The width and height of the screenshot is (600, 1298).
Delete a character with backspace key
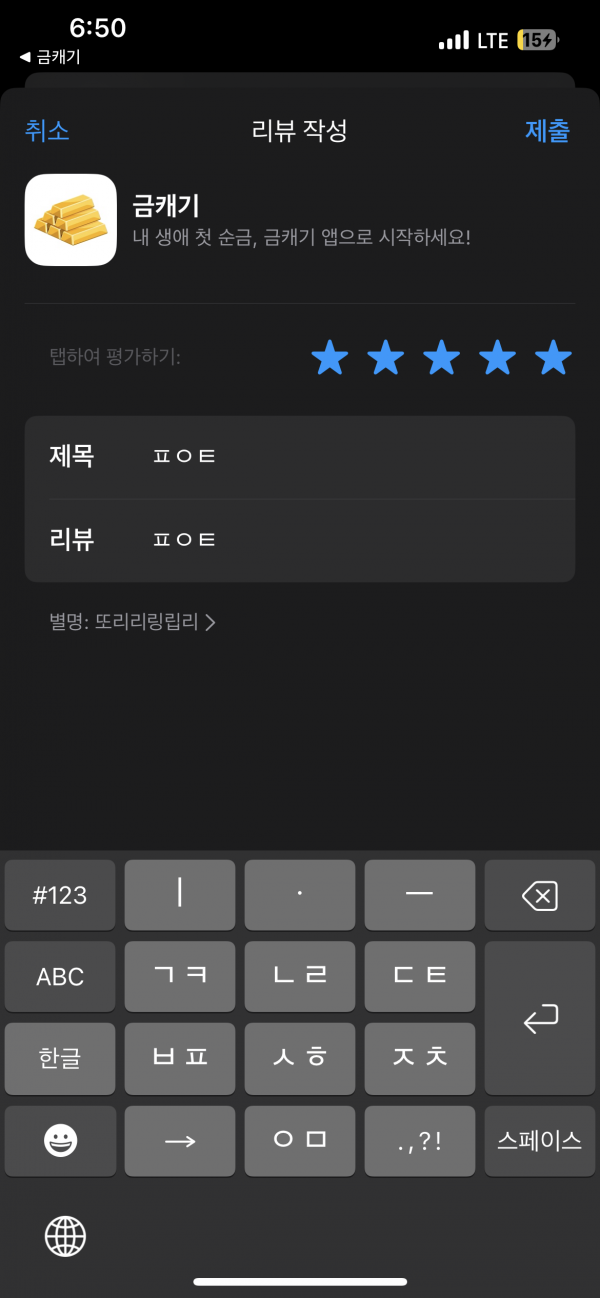pos(540,895)
